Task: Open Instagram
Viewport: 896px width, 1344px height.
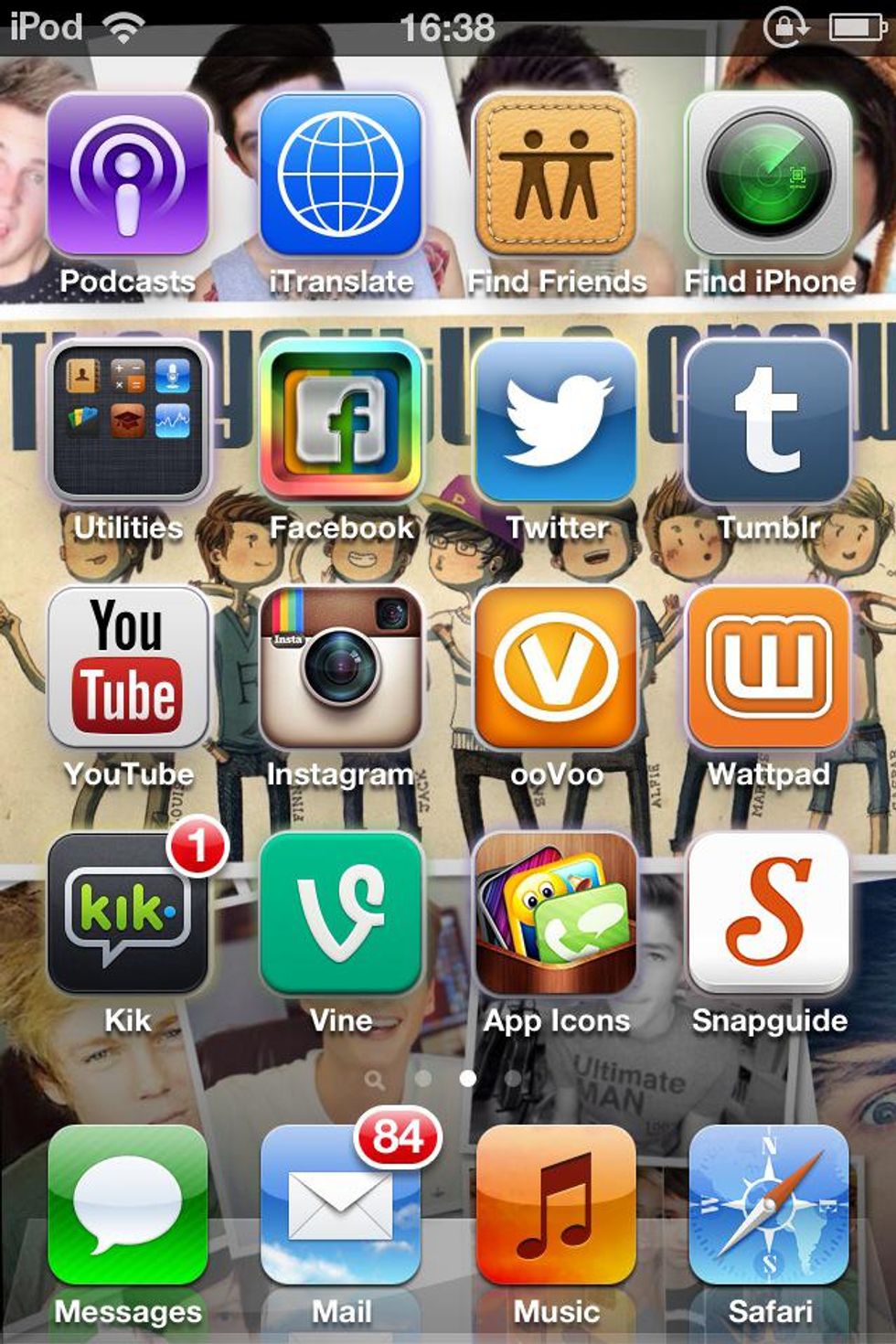Action: tap(341, 669)
